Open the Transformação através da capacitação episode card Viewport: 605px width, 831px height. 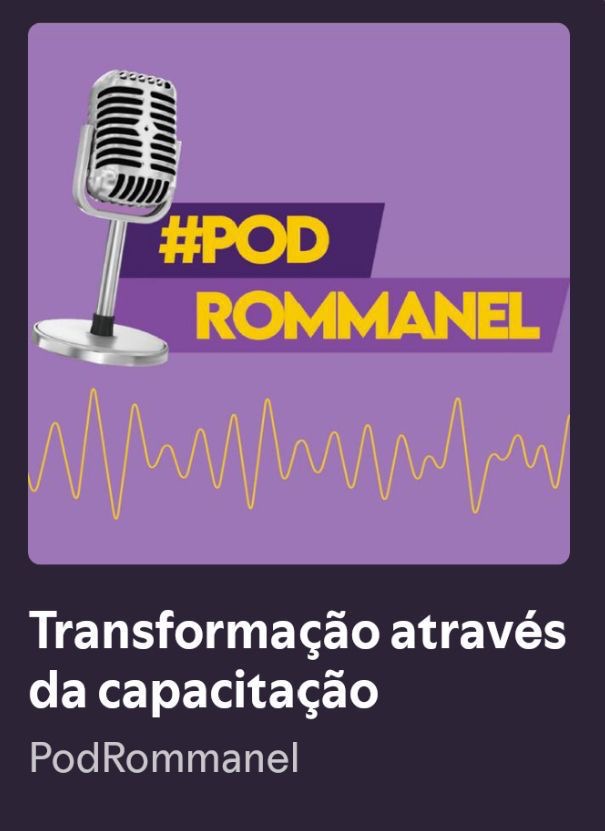pos(298,294)
